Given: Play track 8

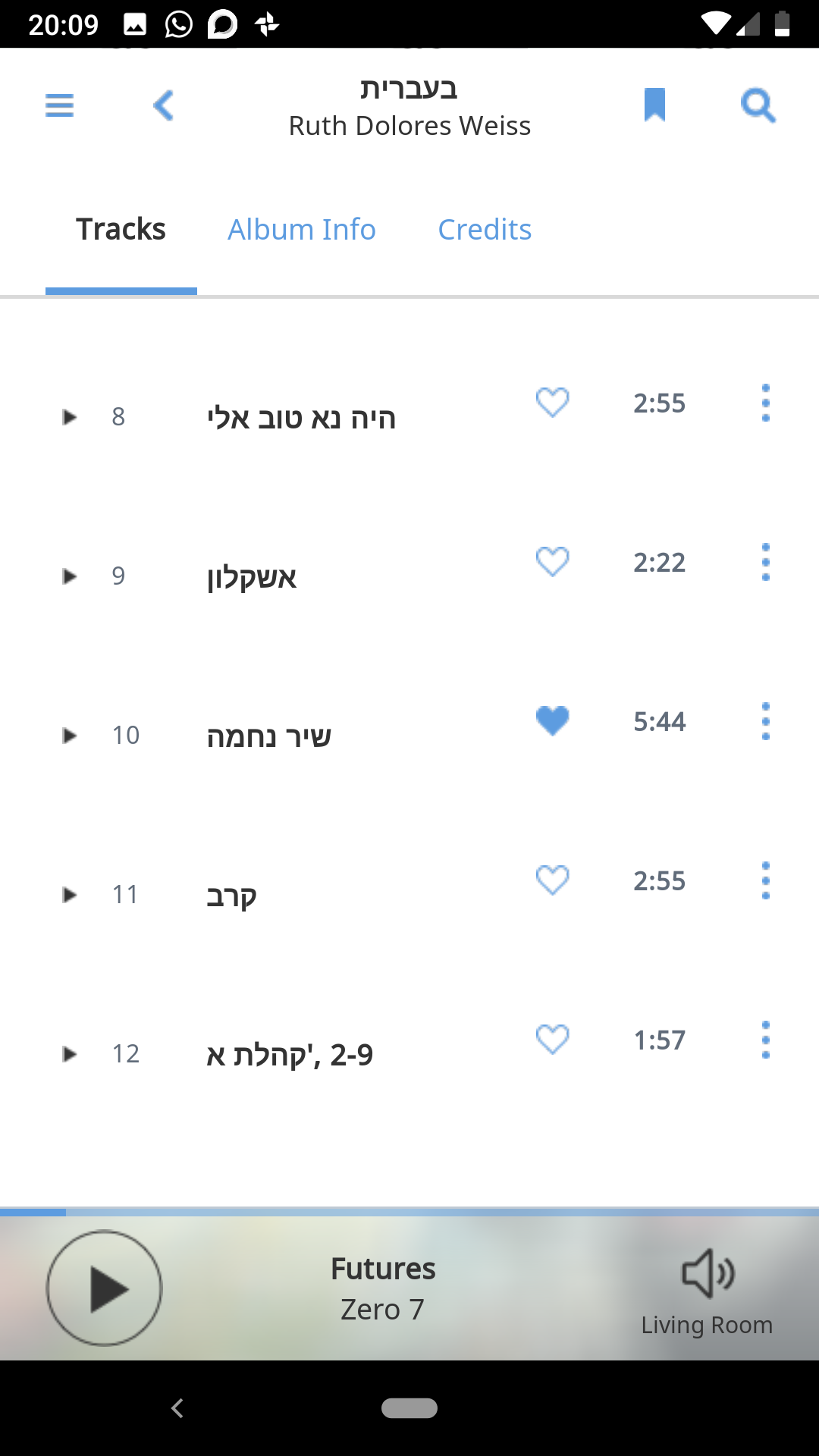Looking at the screenshot, I should click(x=70, y=417).
